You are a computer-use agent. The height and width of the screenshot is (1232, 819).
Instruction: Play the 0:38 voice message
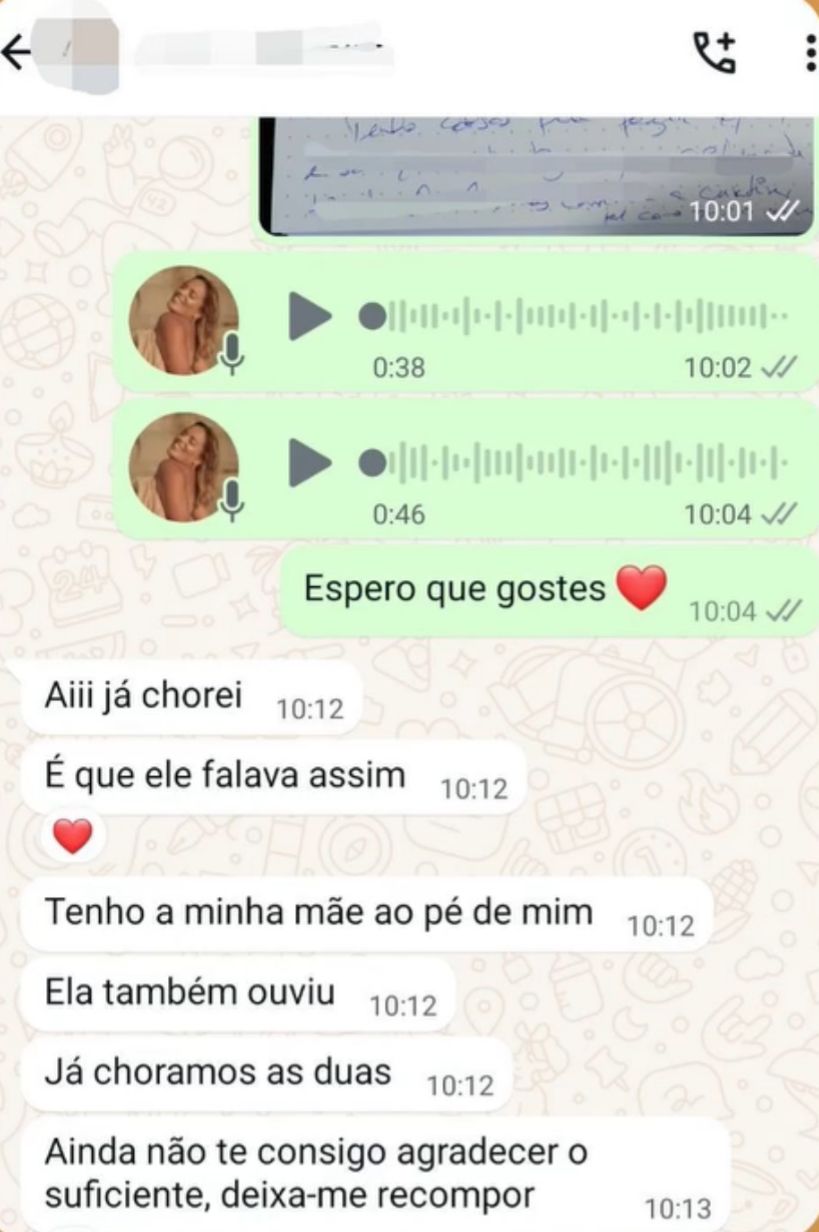(310, 317)
